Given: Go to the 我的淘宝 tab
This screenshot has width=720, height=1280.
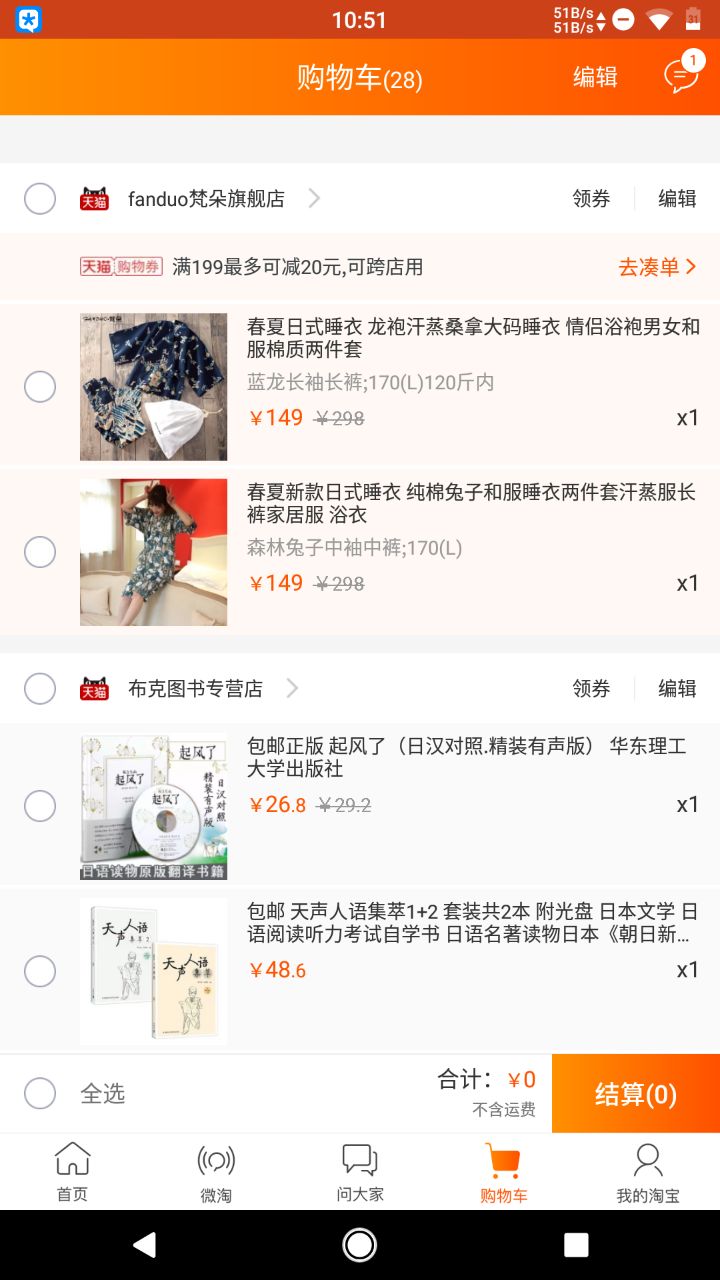Looking at the screenshot, I should pos(648,1172).
